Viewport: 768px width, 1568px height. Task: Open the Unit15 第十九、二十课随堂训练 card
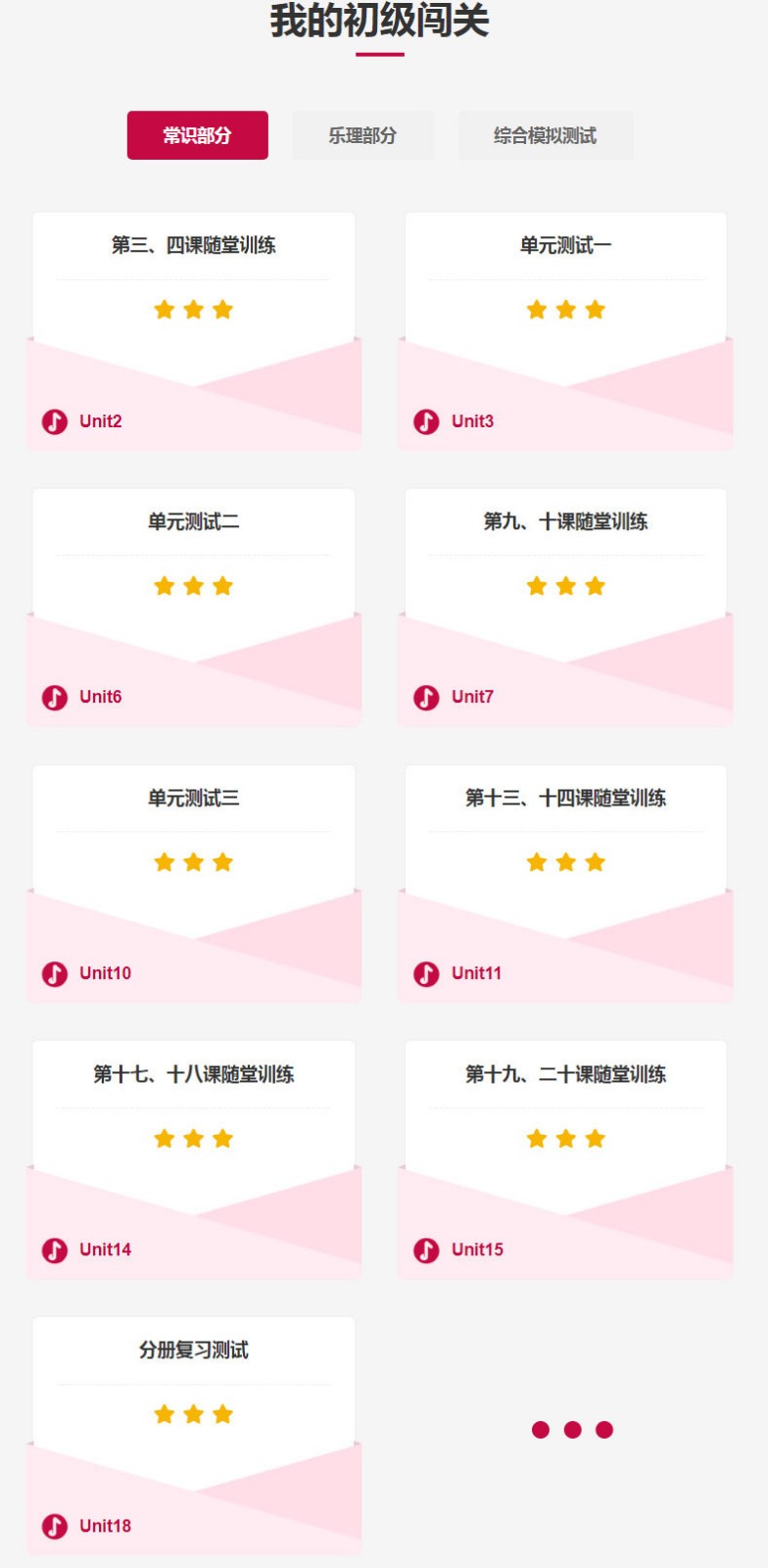point(565,1123)
